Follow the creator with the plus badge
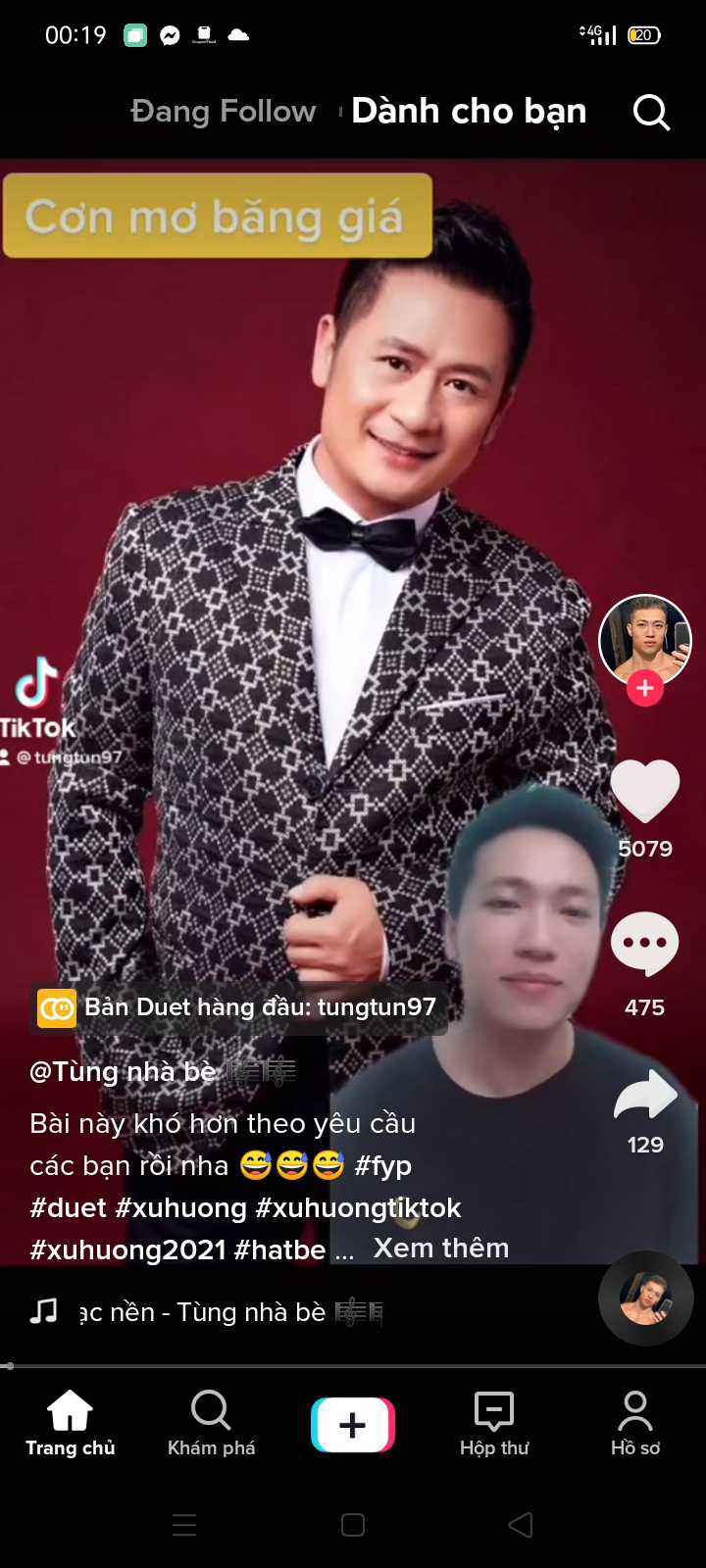Screen dimensions: 706x1568 pyautogui.click(x=644, y=689)
